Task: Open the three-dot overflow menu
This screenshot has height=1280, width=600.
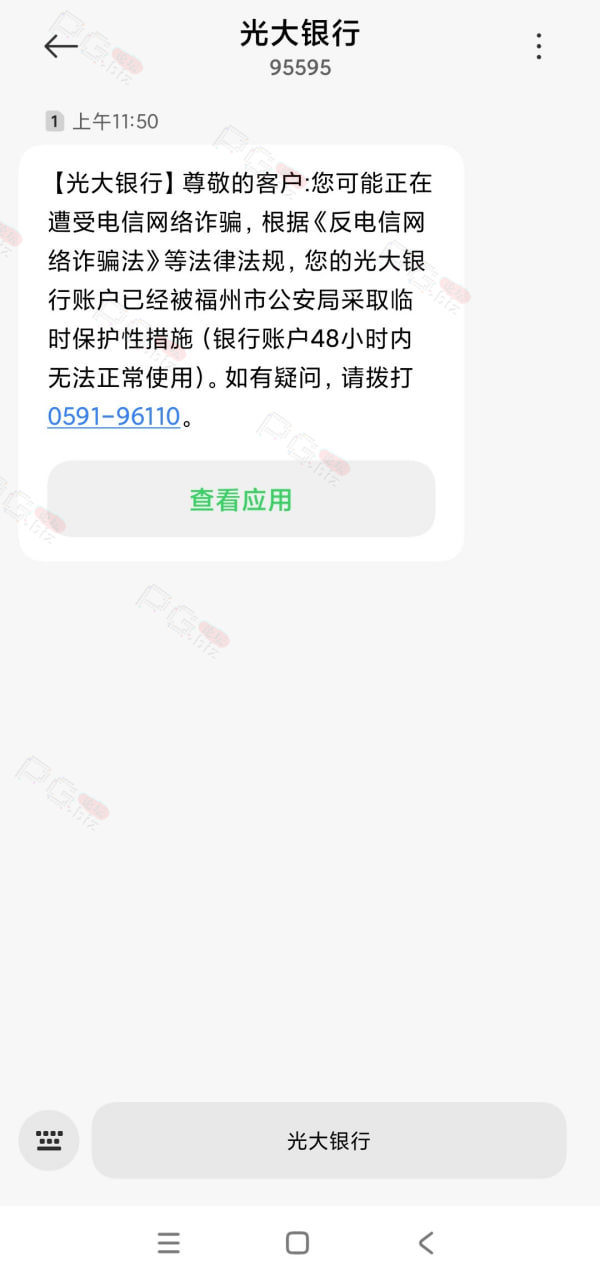Action: (538, 46)
